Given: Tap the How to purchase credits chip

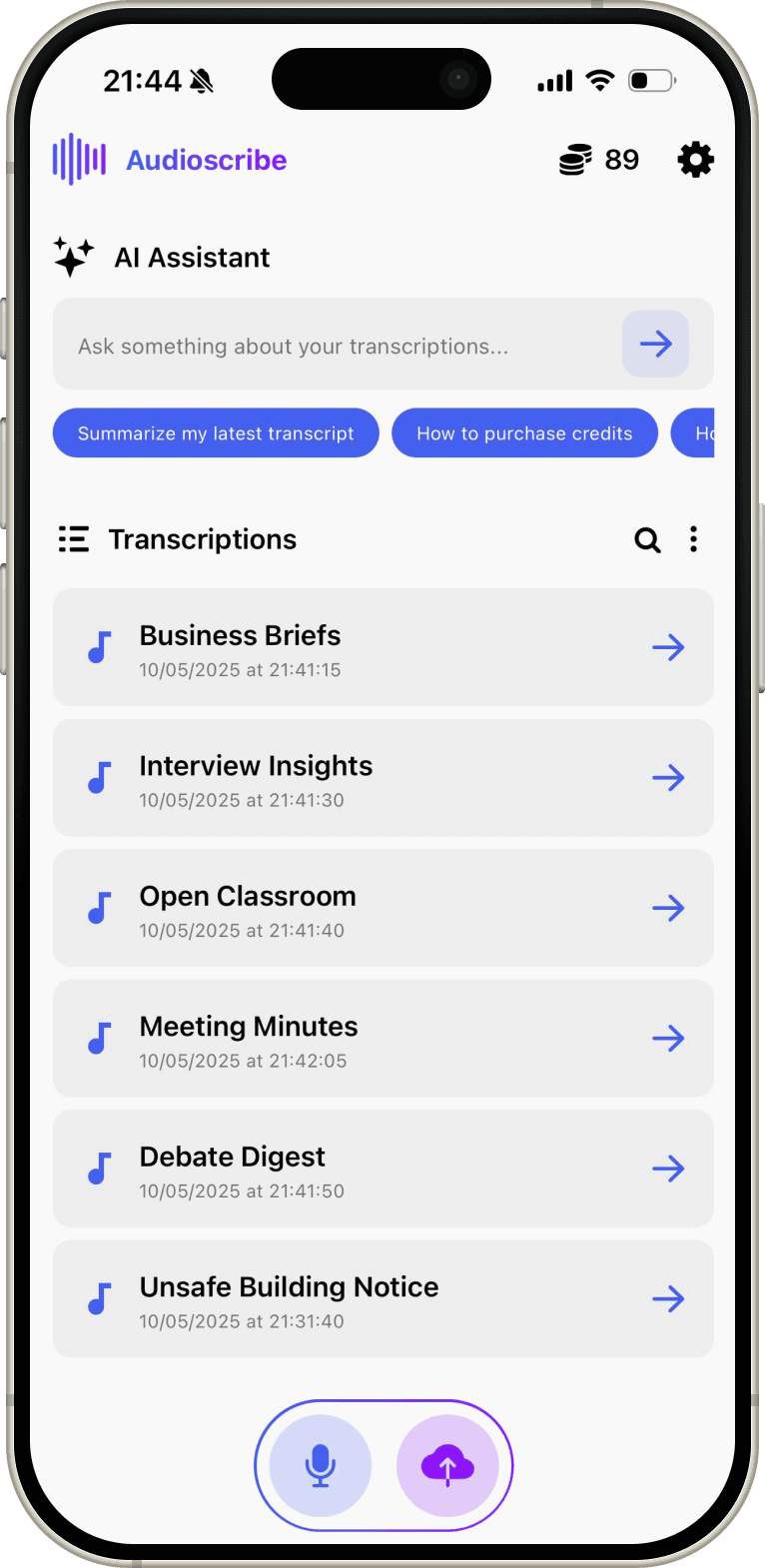Looking at the screenshot, I should 524,432.
